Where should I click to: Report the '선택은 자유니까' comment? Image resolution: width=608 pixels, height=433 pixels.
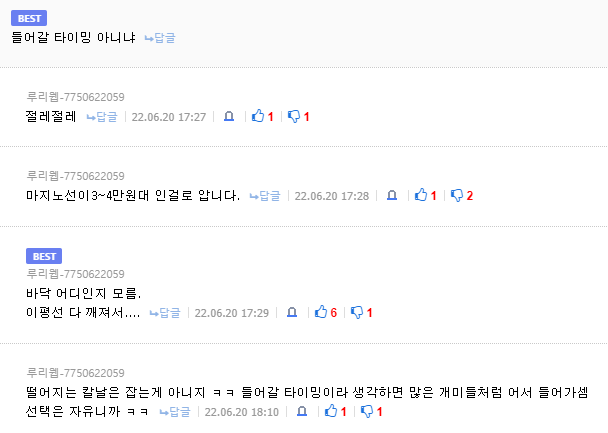pyautogui.click(x=301, y=411)
